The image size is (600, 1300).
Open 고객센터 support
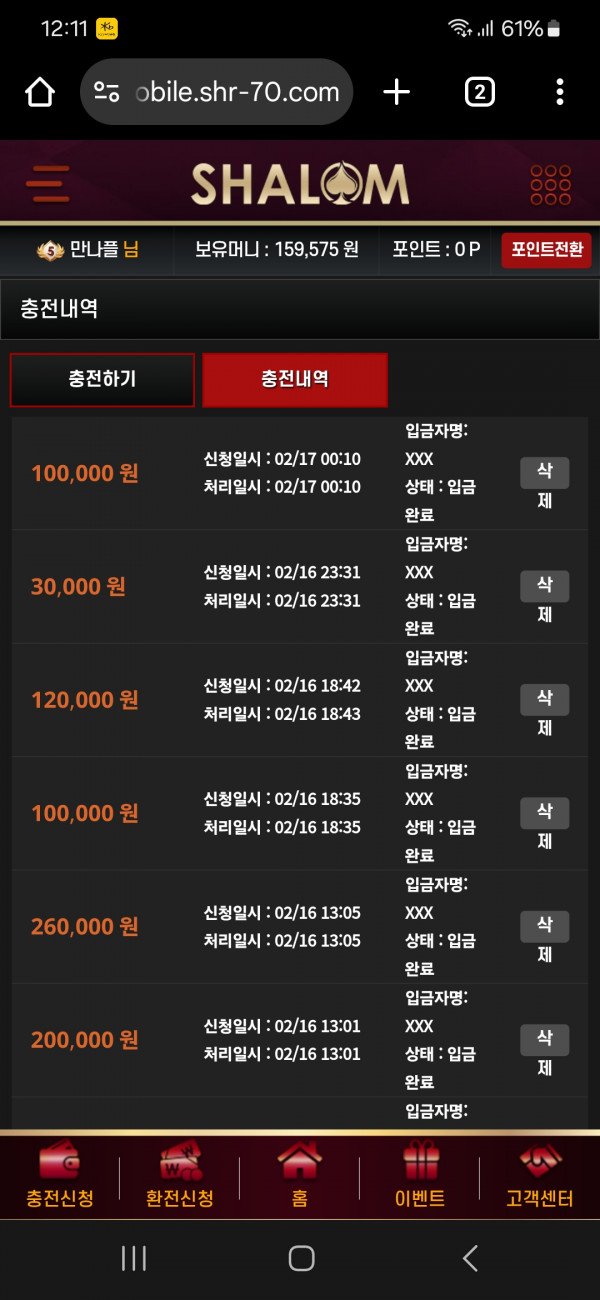(x=540, y=1177)
